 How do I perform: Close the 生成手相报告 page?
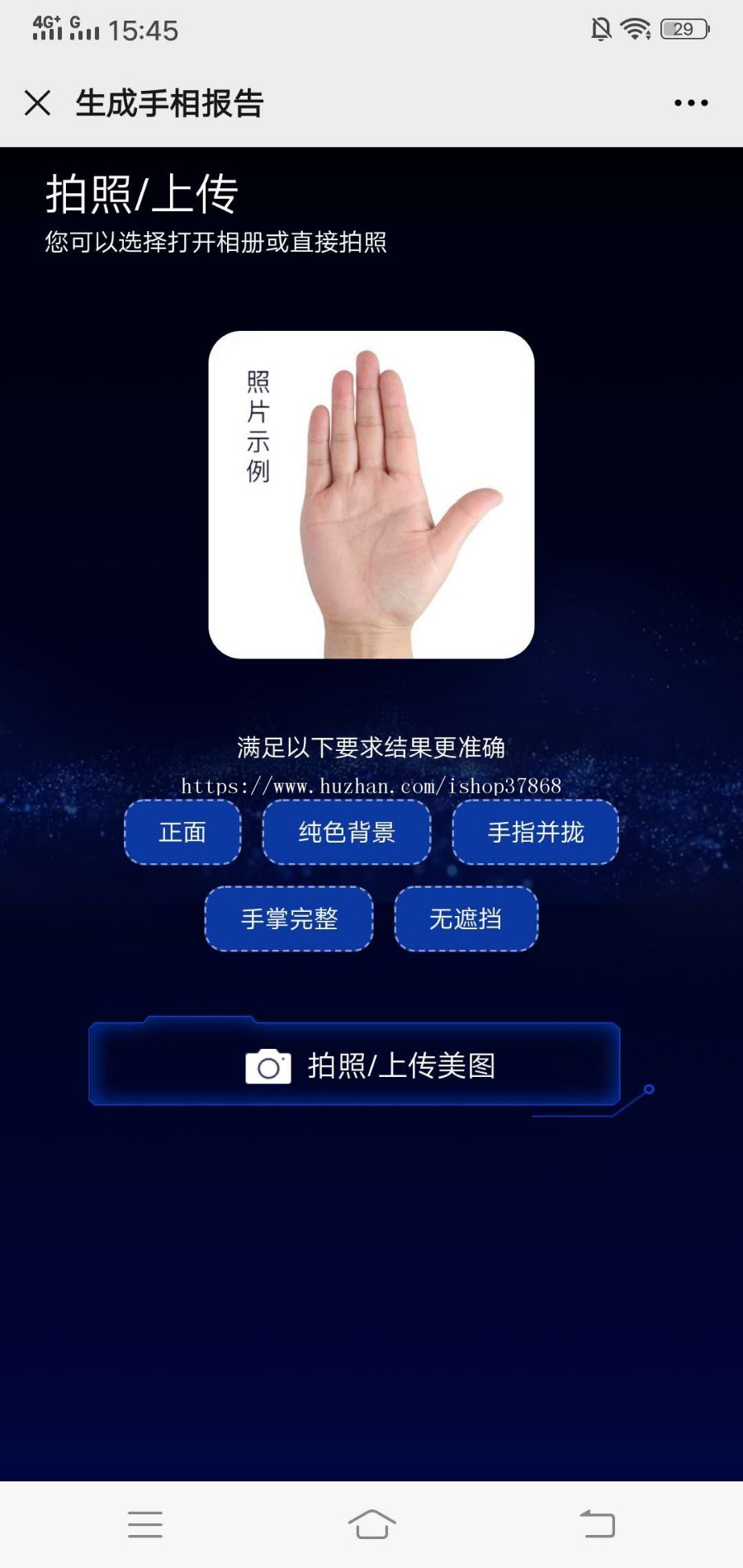(x=38, y=103)
